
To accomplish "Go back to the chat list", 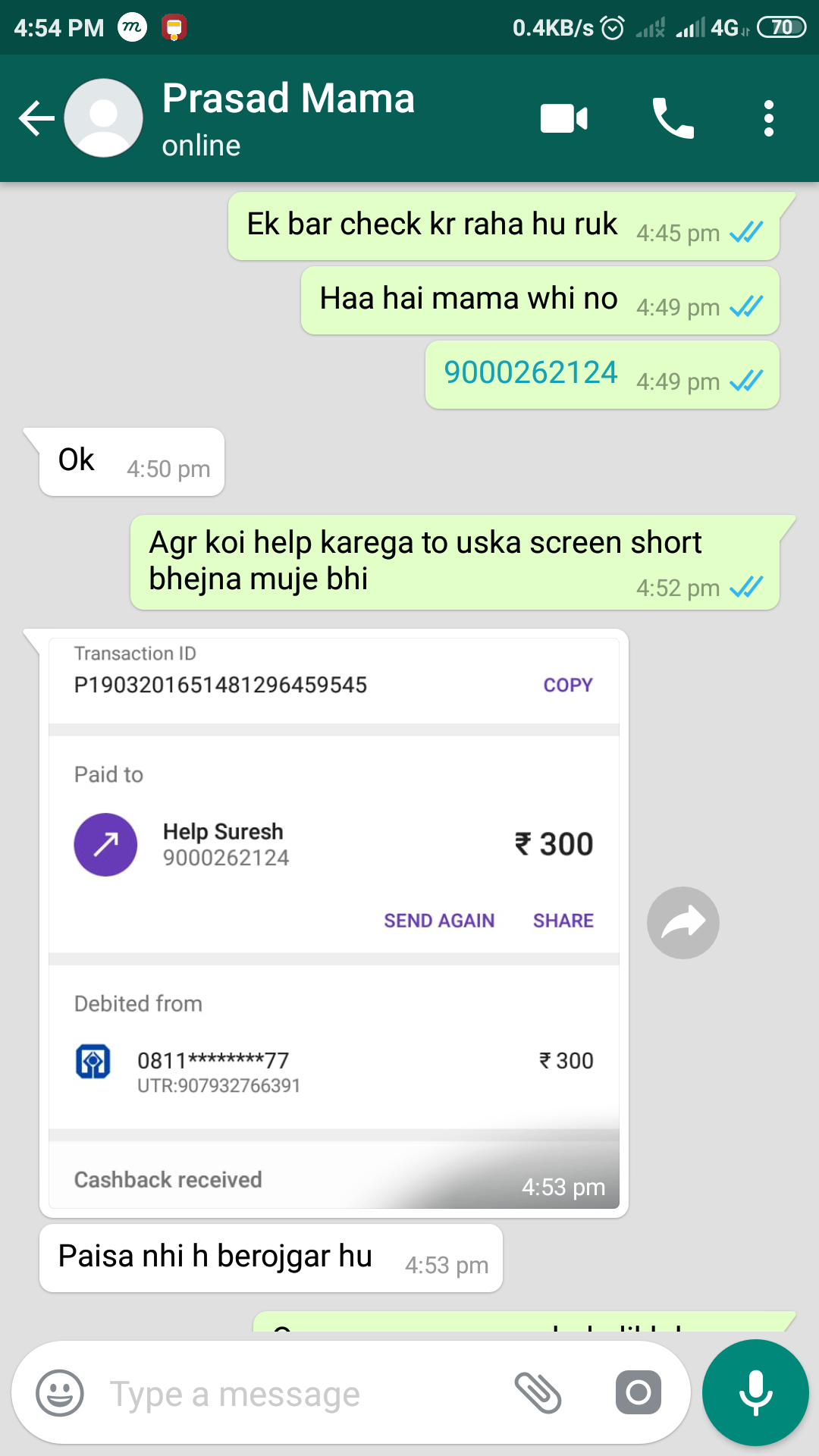I will (36, 119).
